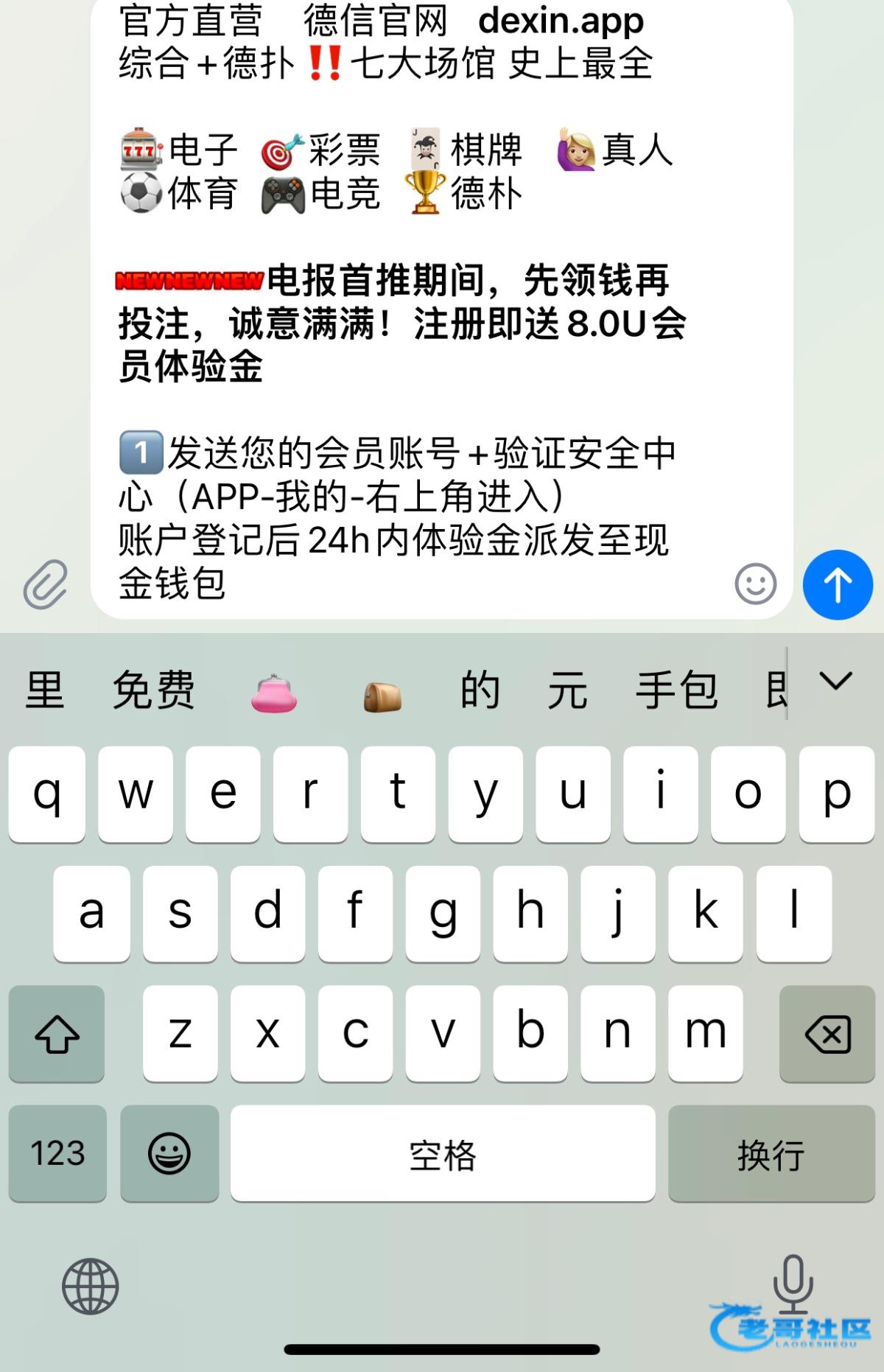
Task: Select the suggestion 的
Action: coord(480,690)
